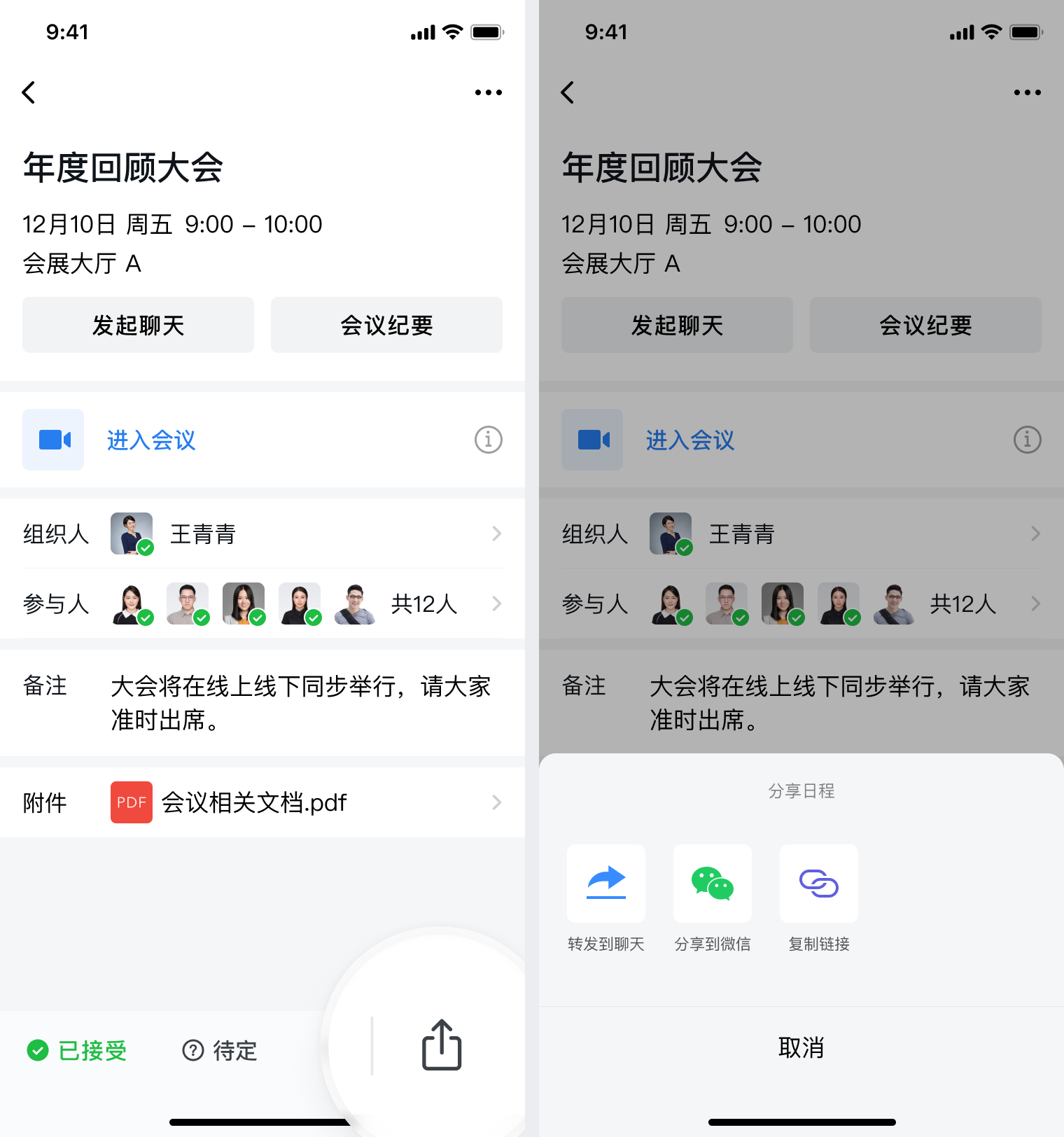Share the schedule via 分享到微信
The height and width of the screenshot is (1137, 1064).
(713, 884)
